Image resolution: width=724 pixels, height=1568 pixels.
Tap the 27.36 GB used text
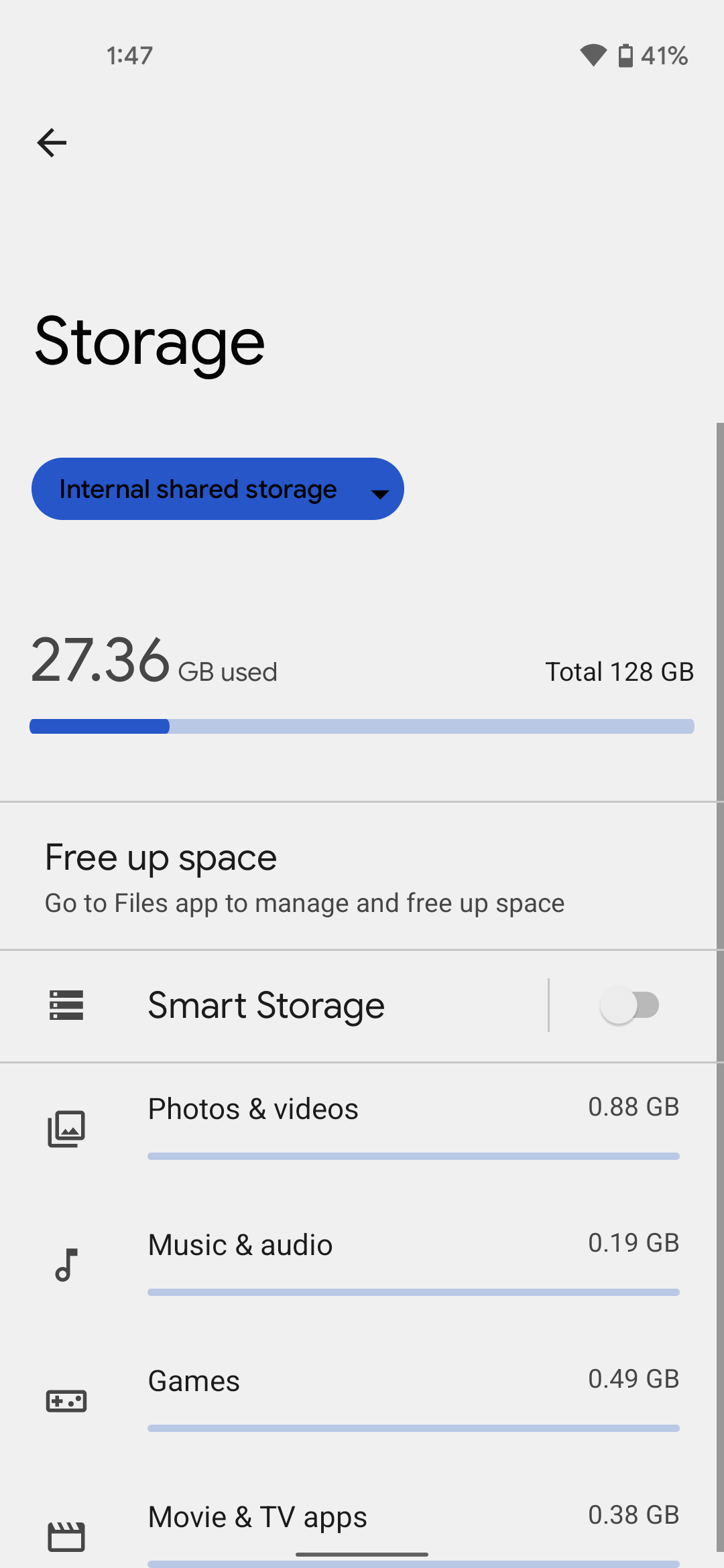(x=154, y=665)
